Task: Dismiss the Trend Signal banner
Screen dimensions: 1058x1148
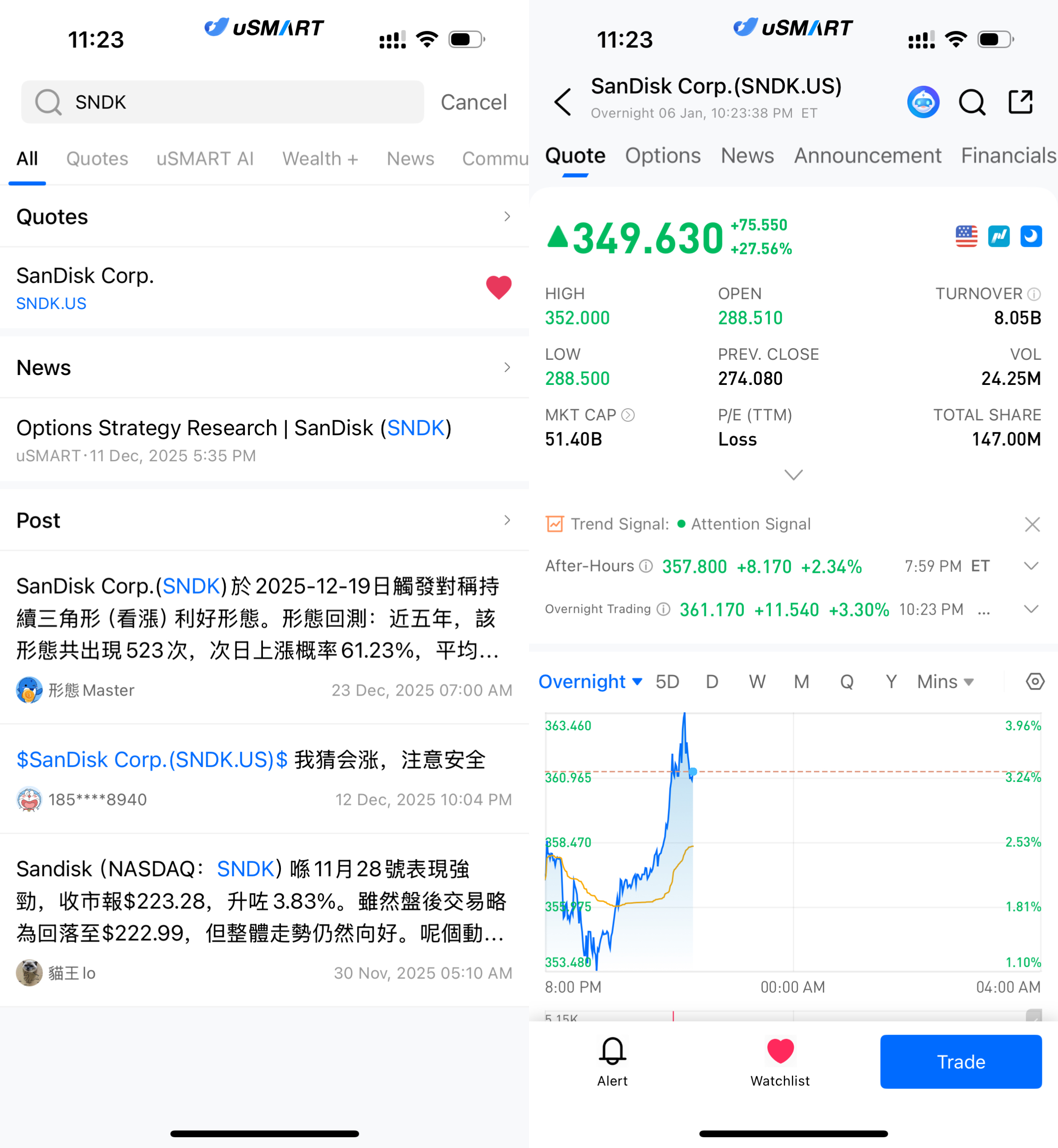Action: 1032,524
